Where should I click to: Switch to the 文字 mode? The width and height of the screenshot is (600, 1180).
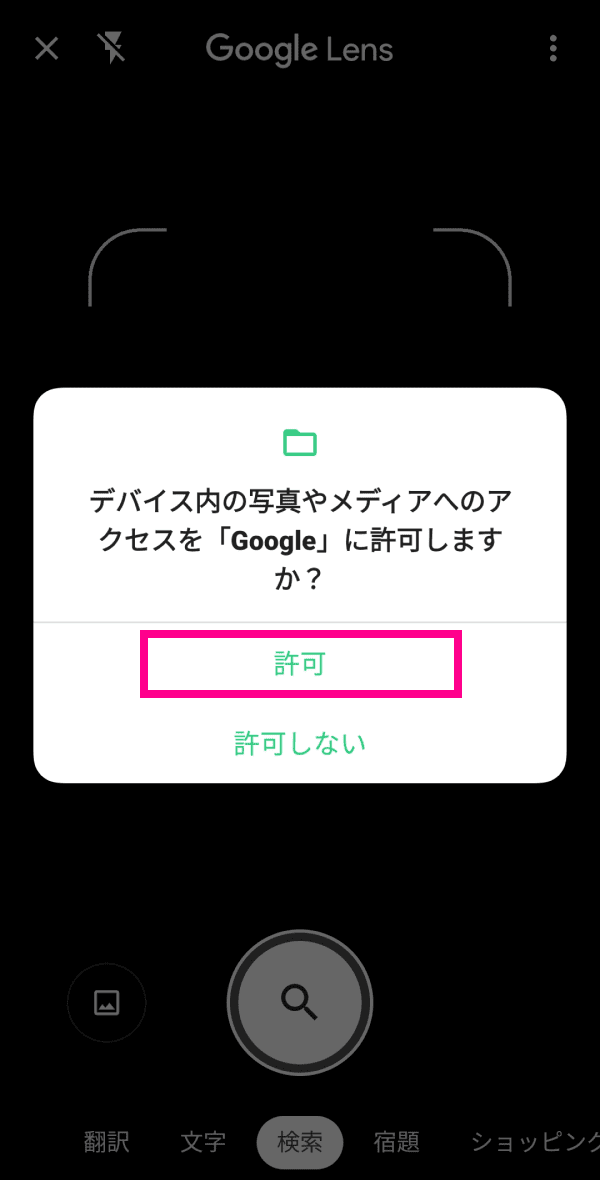pyautogui.click(x=203, y=1142)
